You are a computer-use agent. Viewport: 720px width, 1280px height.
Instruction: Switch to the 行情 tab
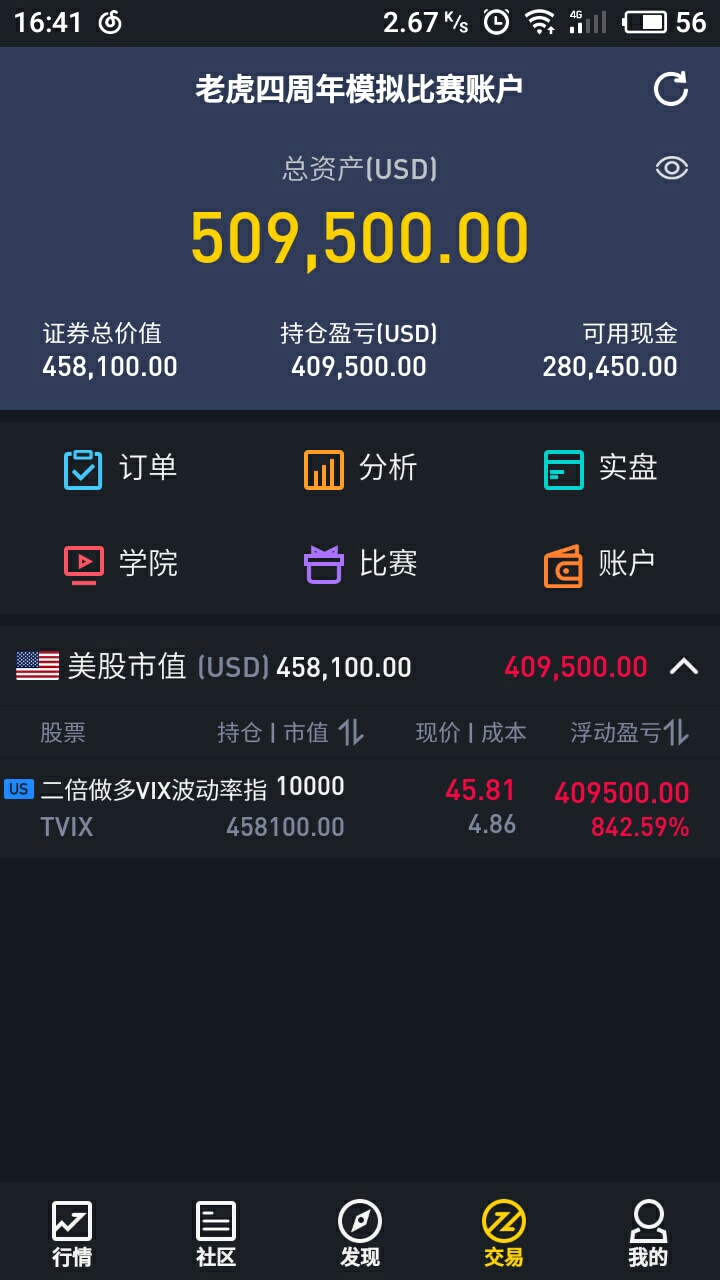72,1233
